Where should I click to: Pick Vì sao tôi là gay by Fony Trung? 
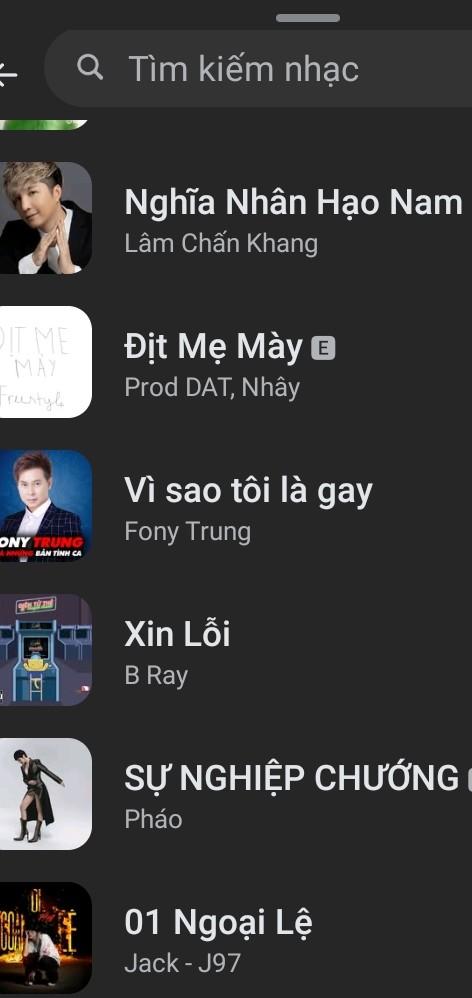[236, 506]
